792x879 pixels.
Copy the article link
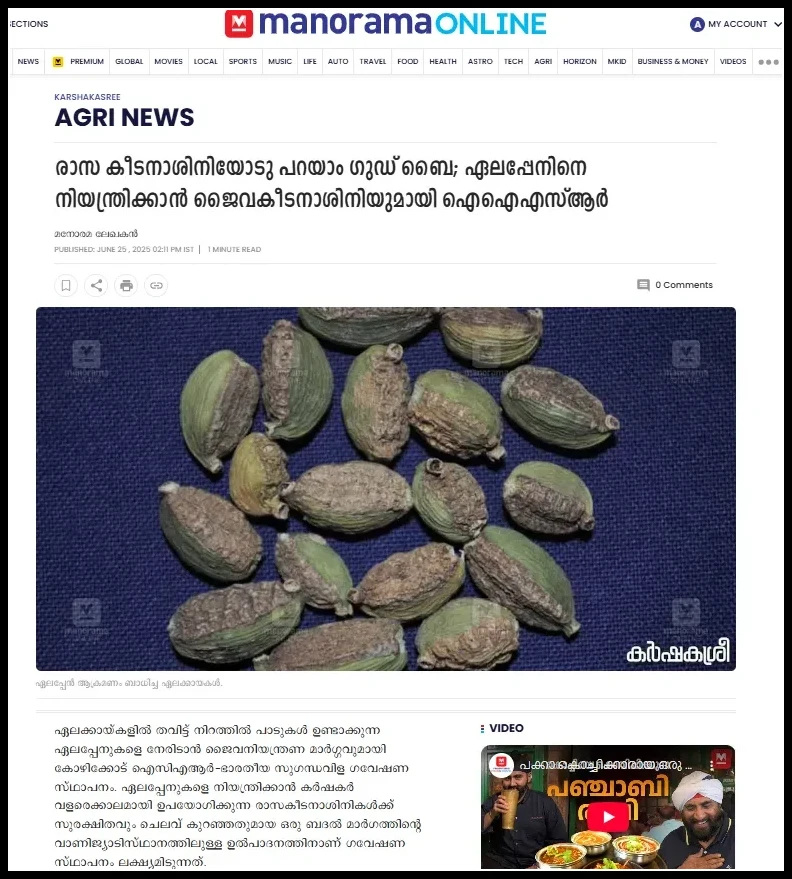[156, 285]
